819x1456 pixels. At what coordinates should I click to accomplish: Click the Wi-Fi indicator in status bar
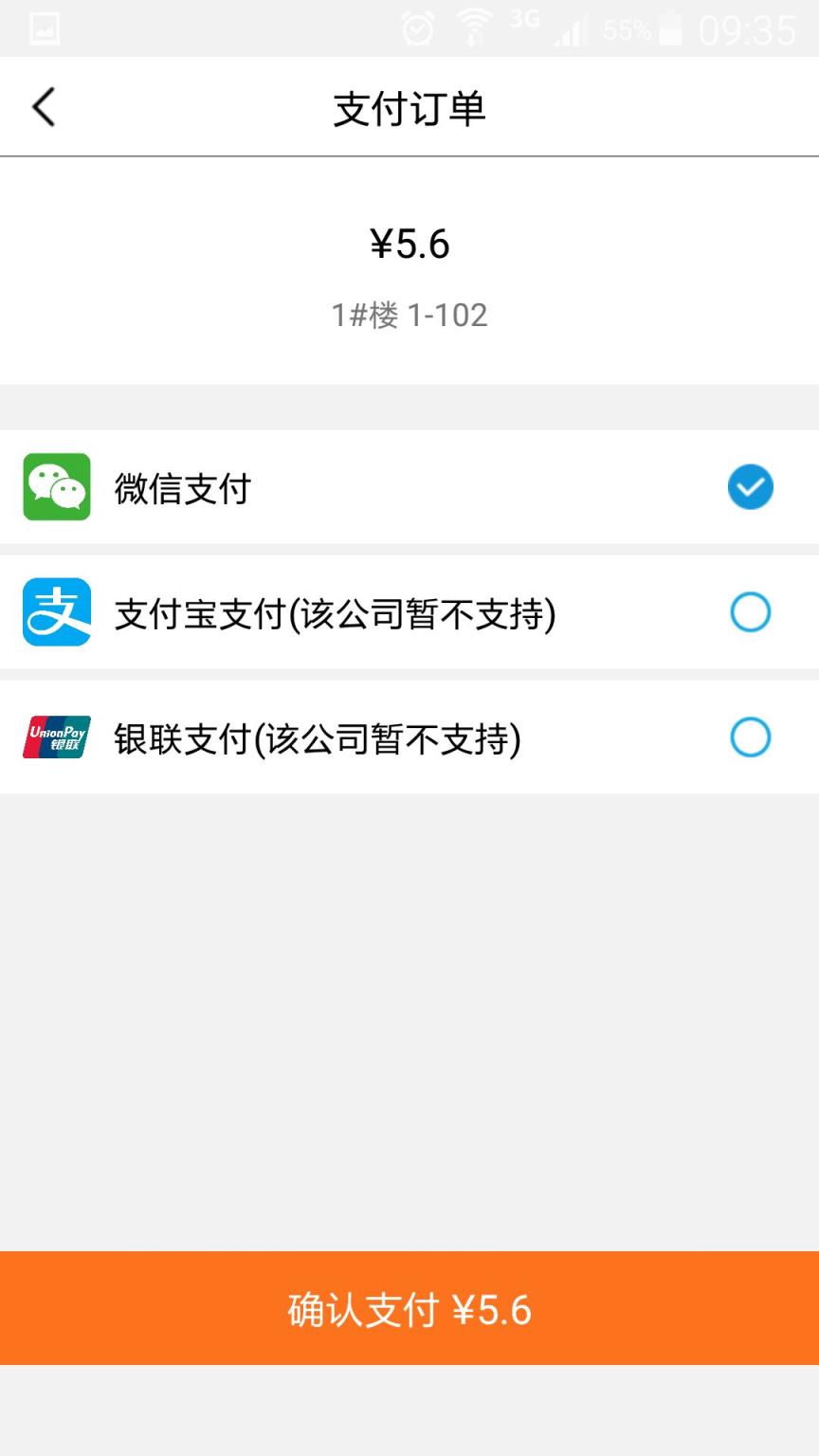[472, 26]
